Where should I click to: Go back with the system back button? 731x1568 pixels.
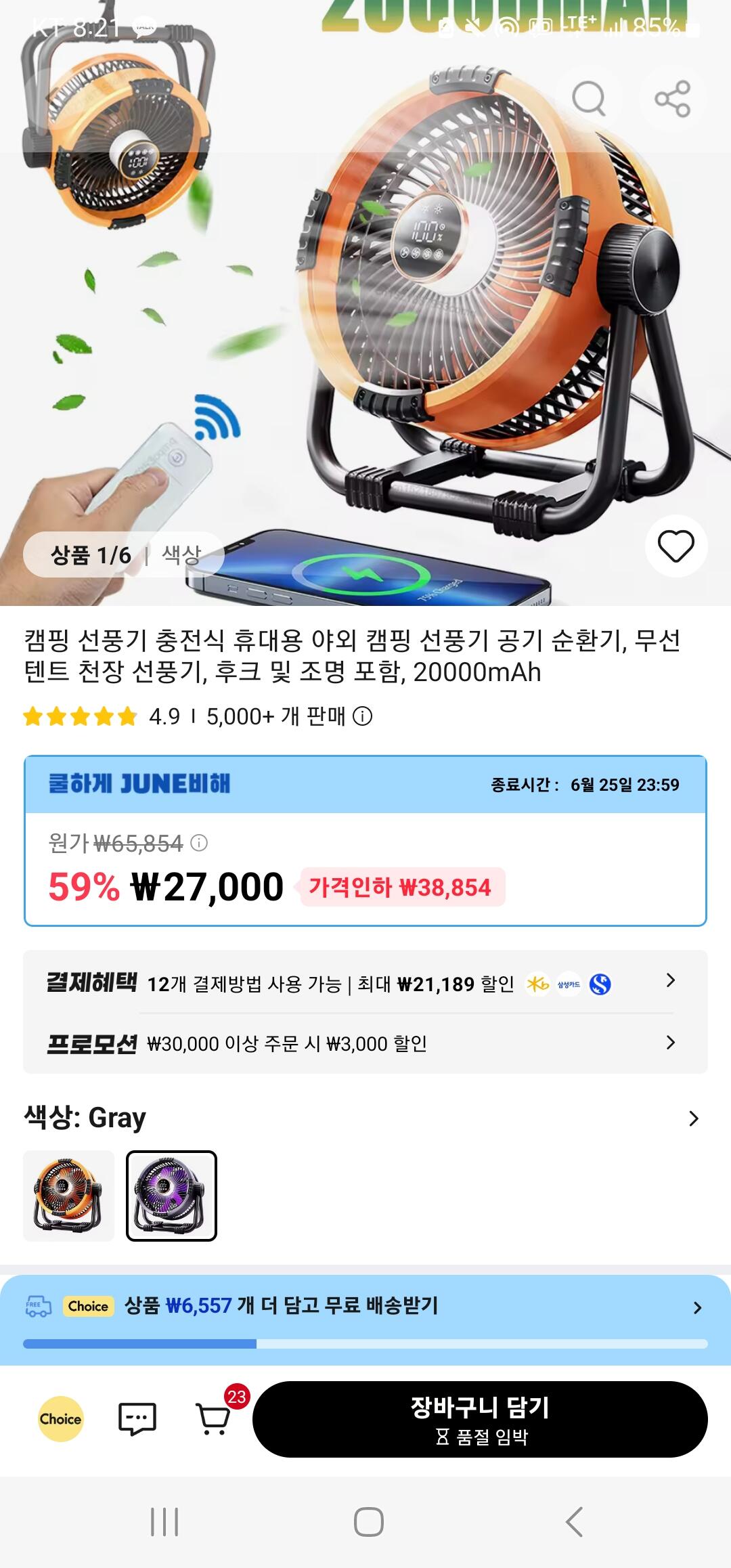[574, 1522]
